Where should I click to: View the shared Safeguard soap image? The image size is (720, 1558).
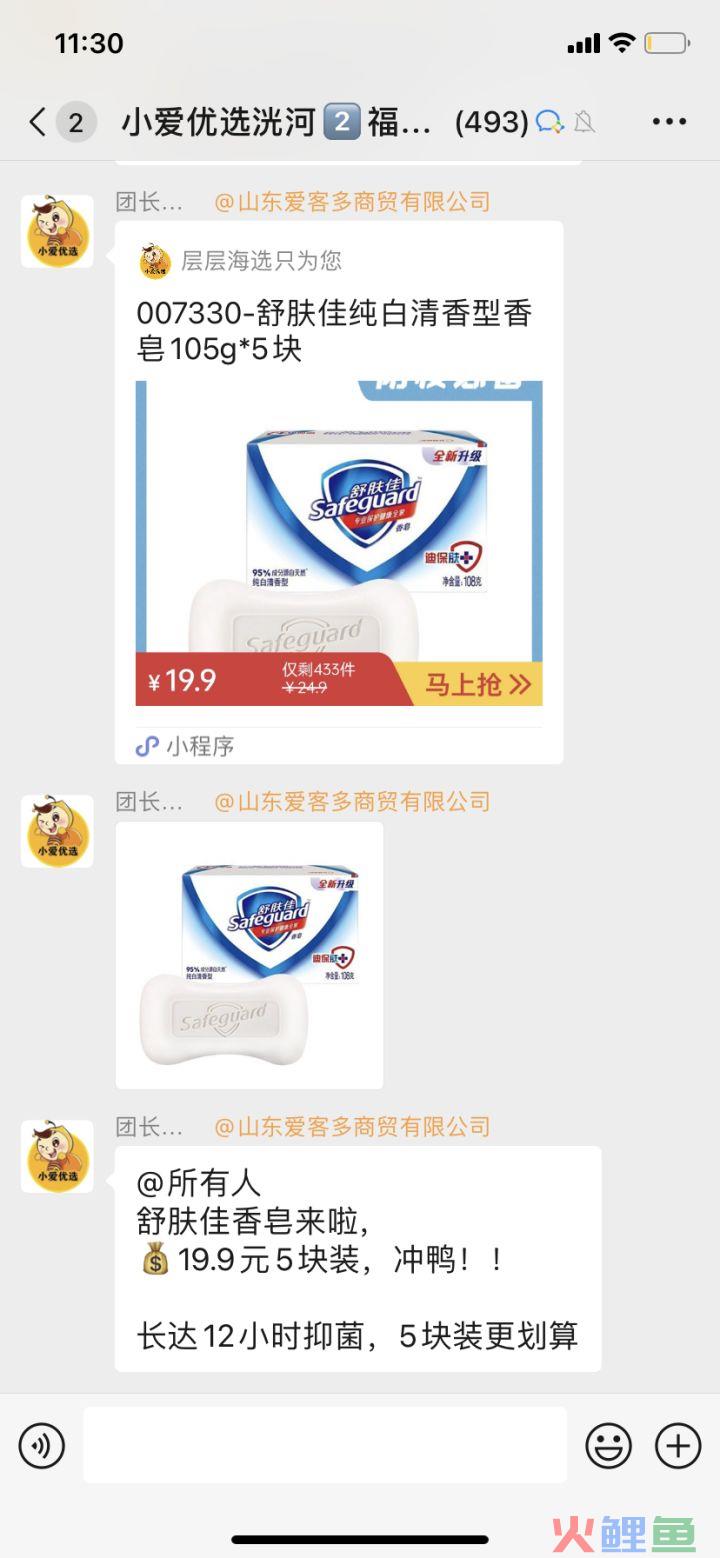tap(249, 955)
